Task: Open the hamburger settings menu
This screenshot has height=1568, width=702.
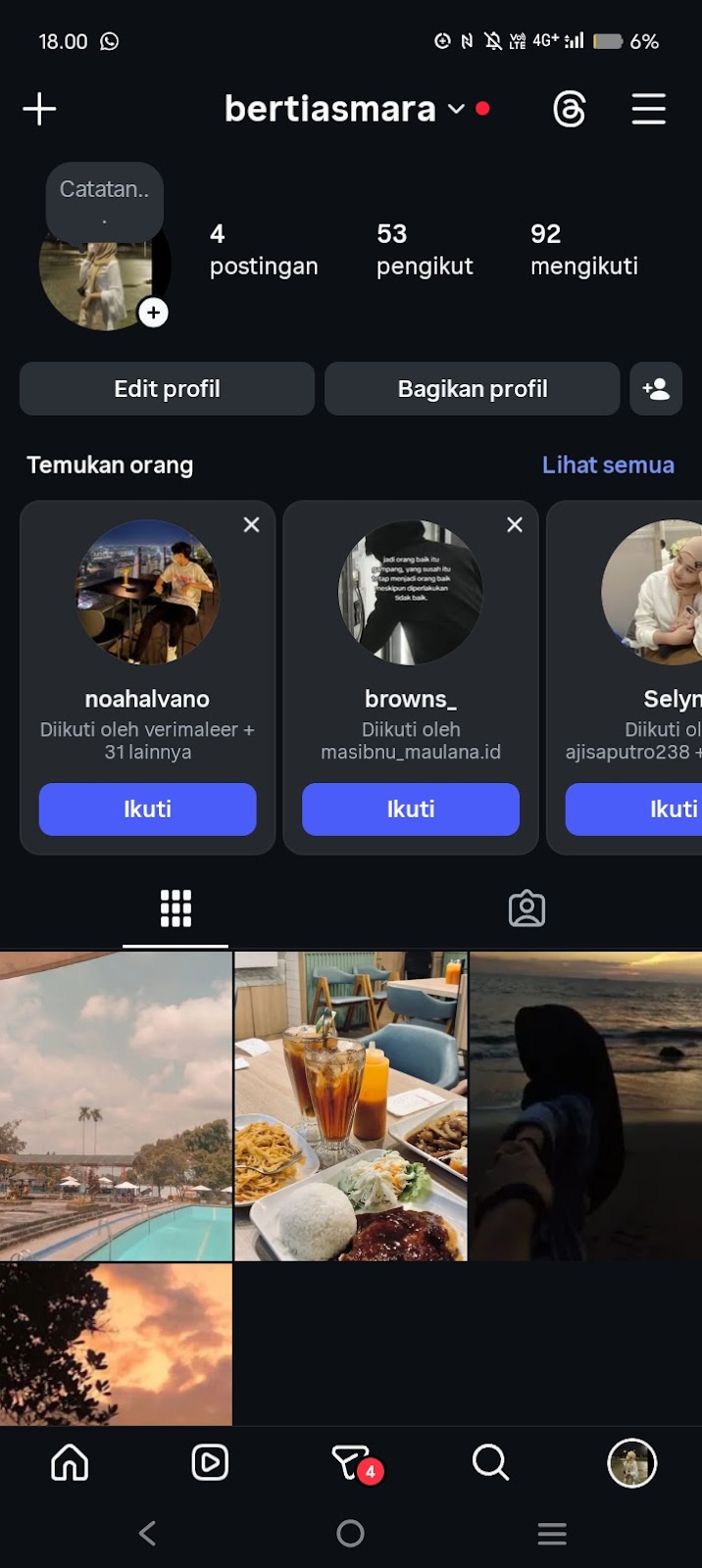Action: coord(648,109)
